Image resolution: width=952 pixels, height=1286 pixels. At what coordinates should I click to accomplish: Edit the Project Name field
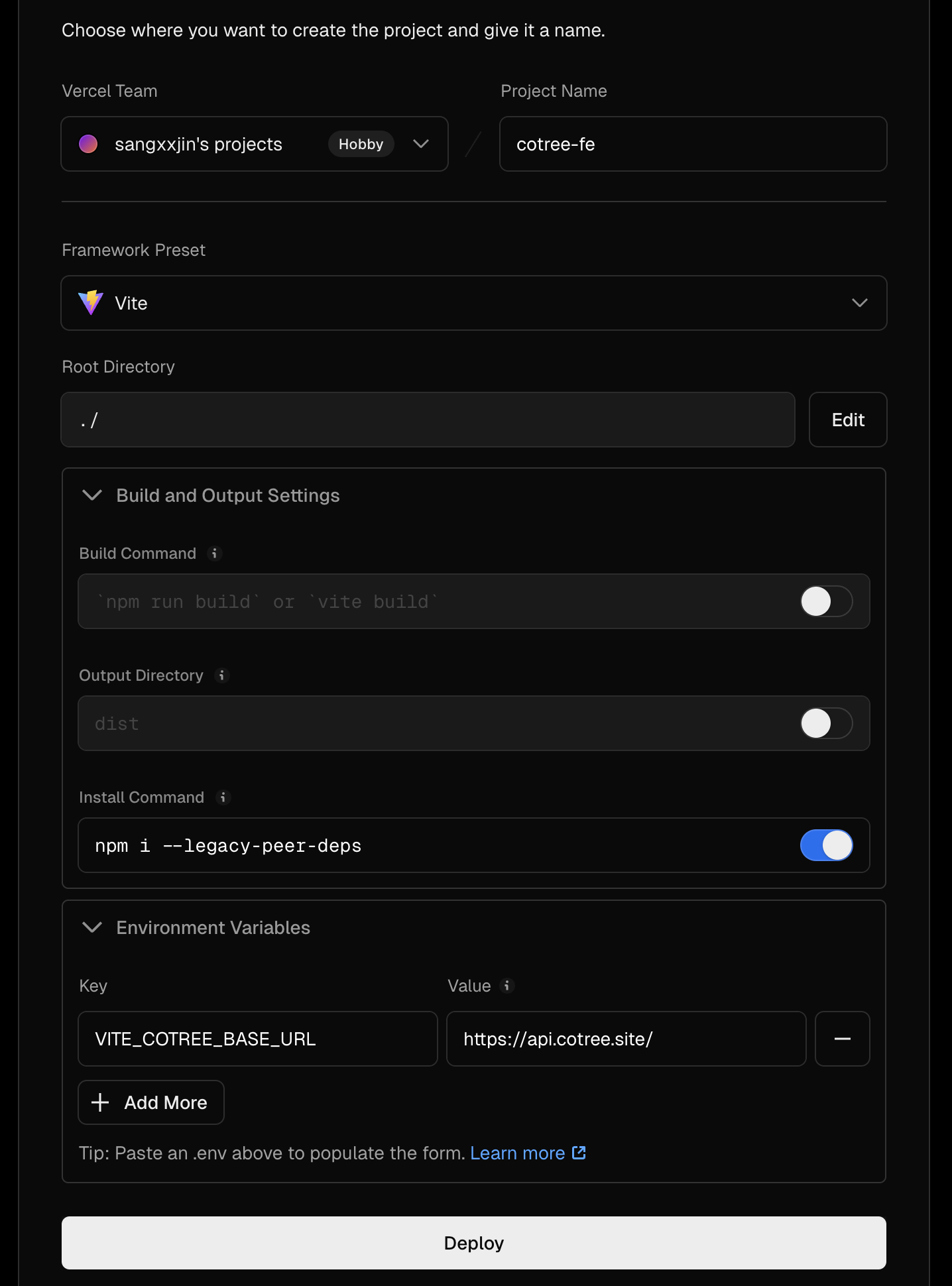click(x=693, y=144)
